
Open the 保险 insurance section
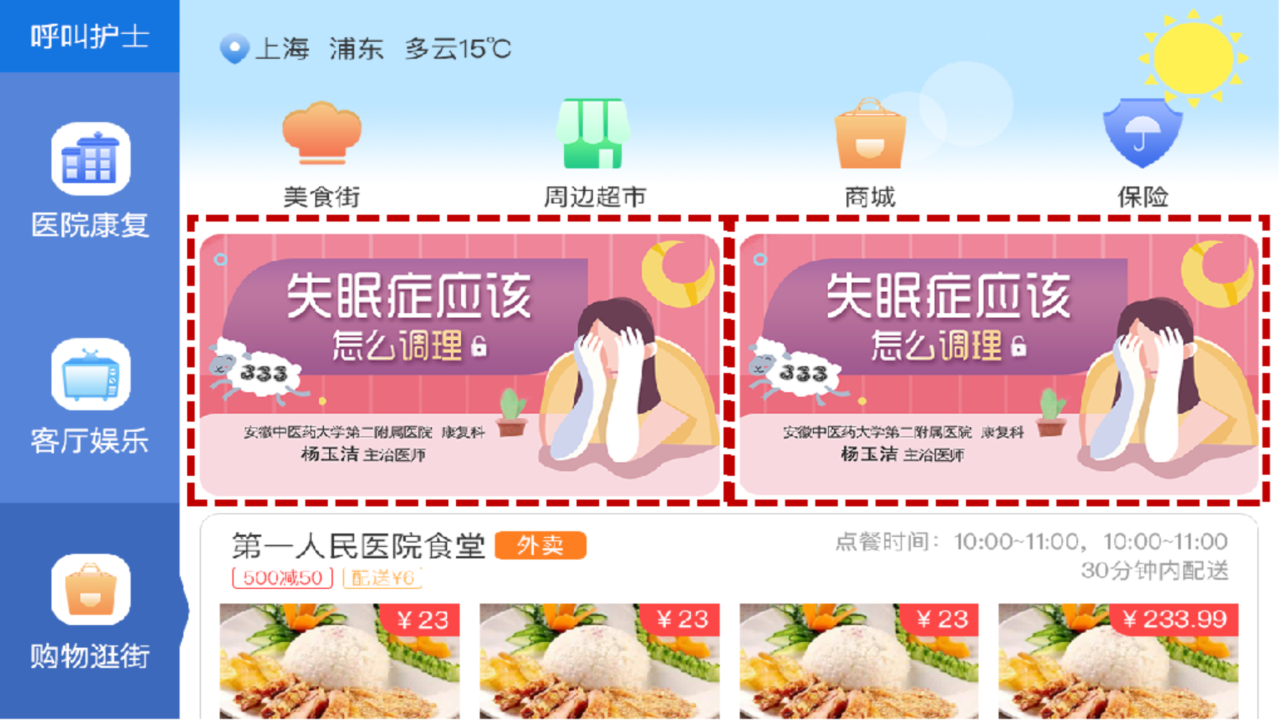tap(1142, 152)
